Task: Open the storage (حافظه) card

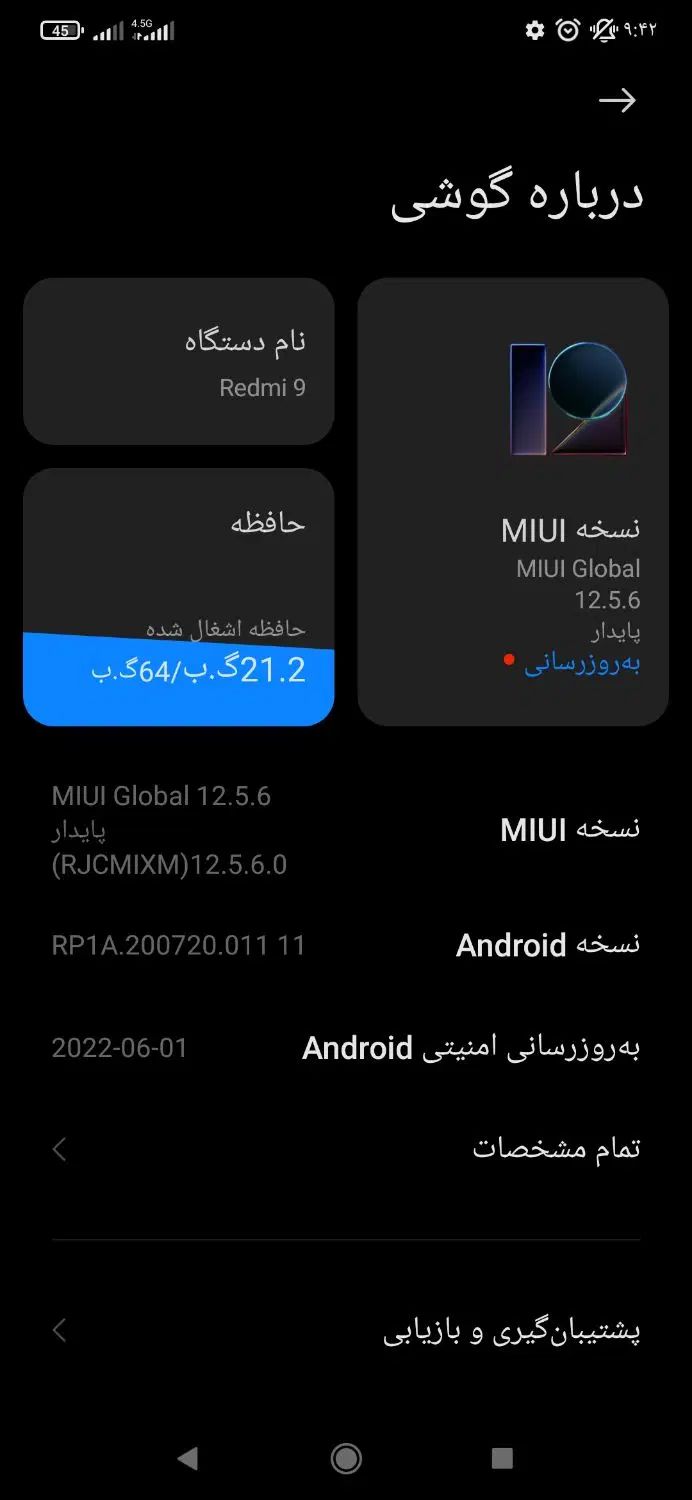Action: click(x=178, y=597)
